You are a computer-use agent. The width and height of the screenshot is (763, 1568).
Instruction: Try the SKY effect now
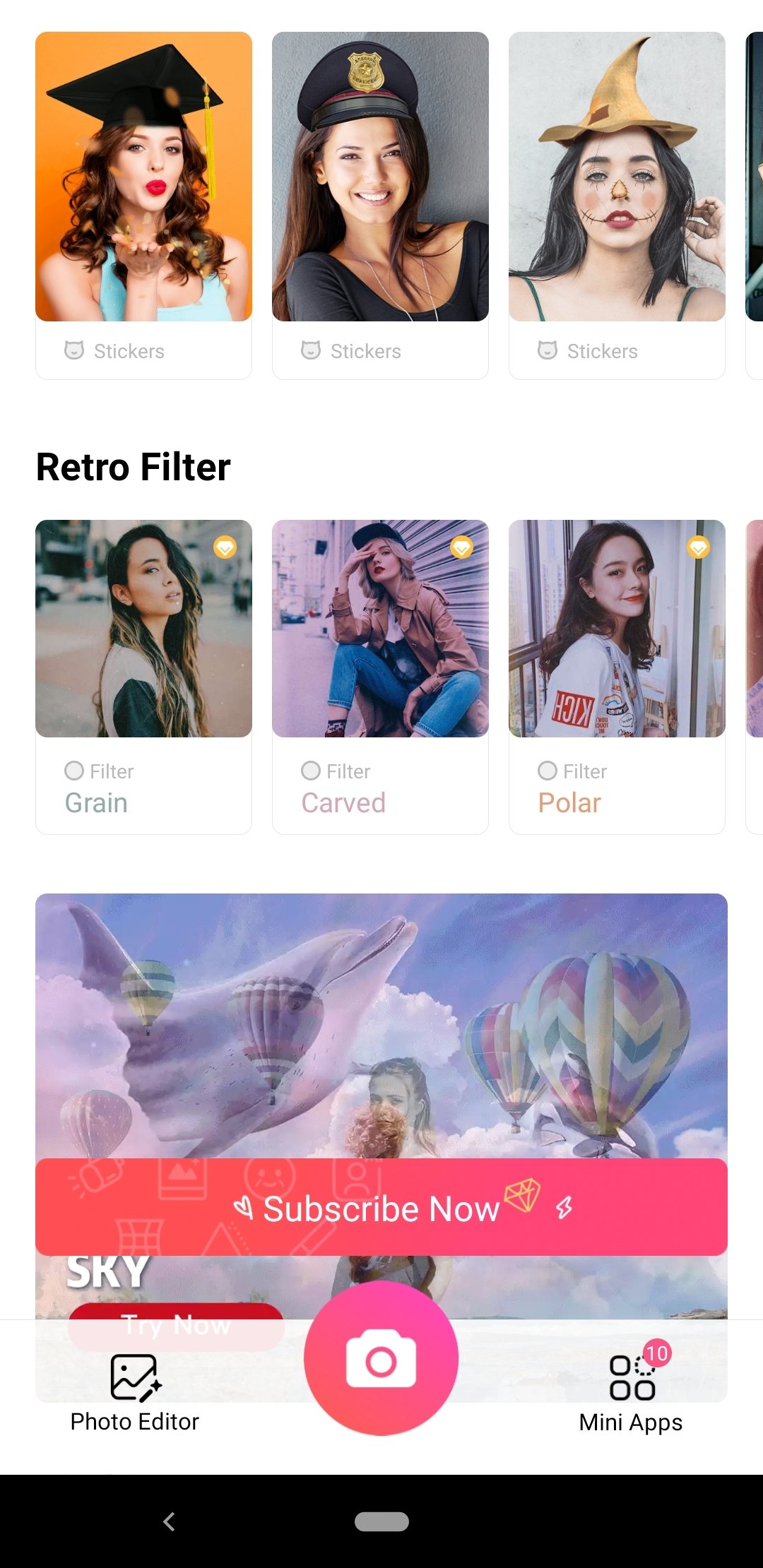pos(177,1326)
